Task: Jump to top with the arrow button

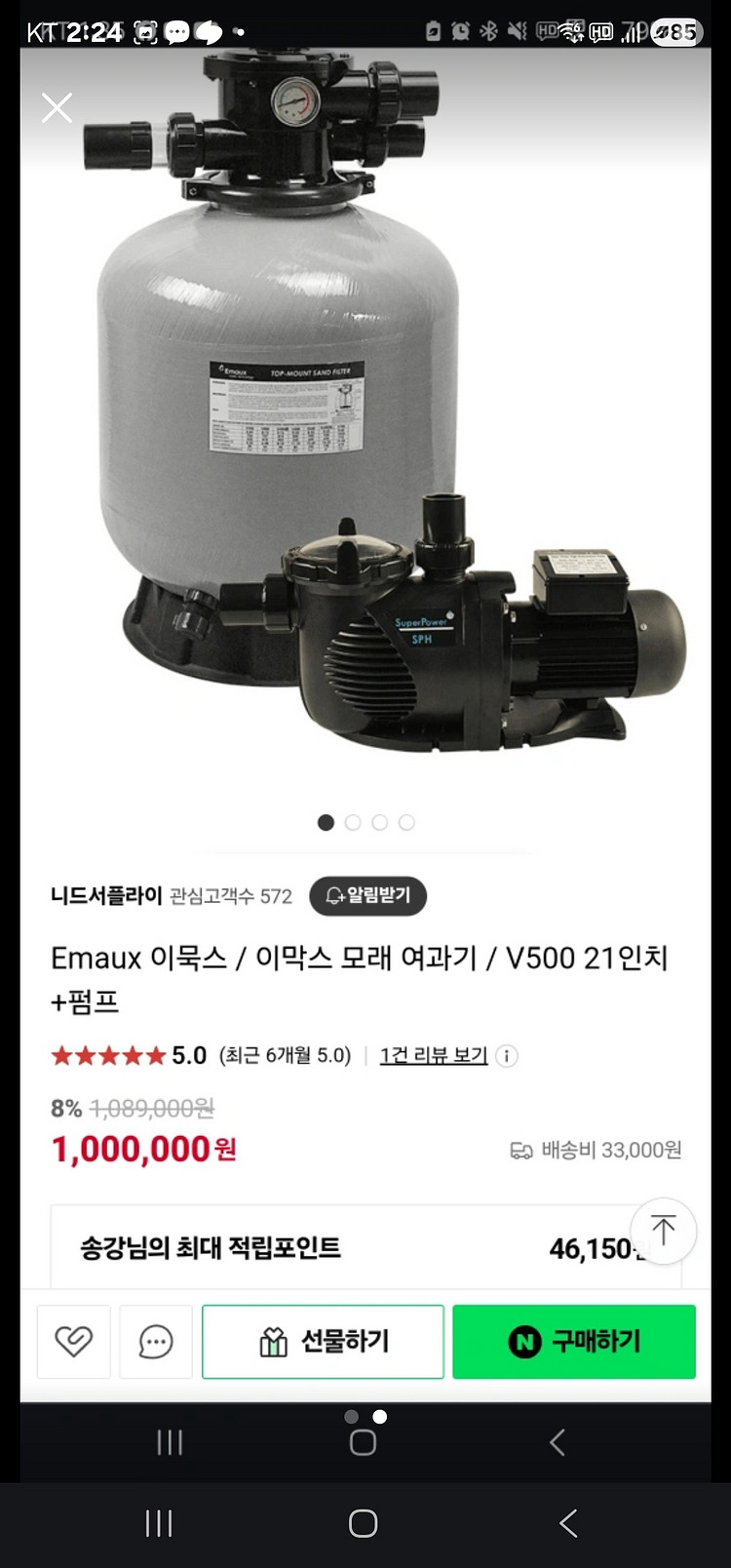Action: coord(663,1231)
